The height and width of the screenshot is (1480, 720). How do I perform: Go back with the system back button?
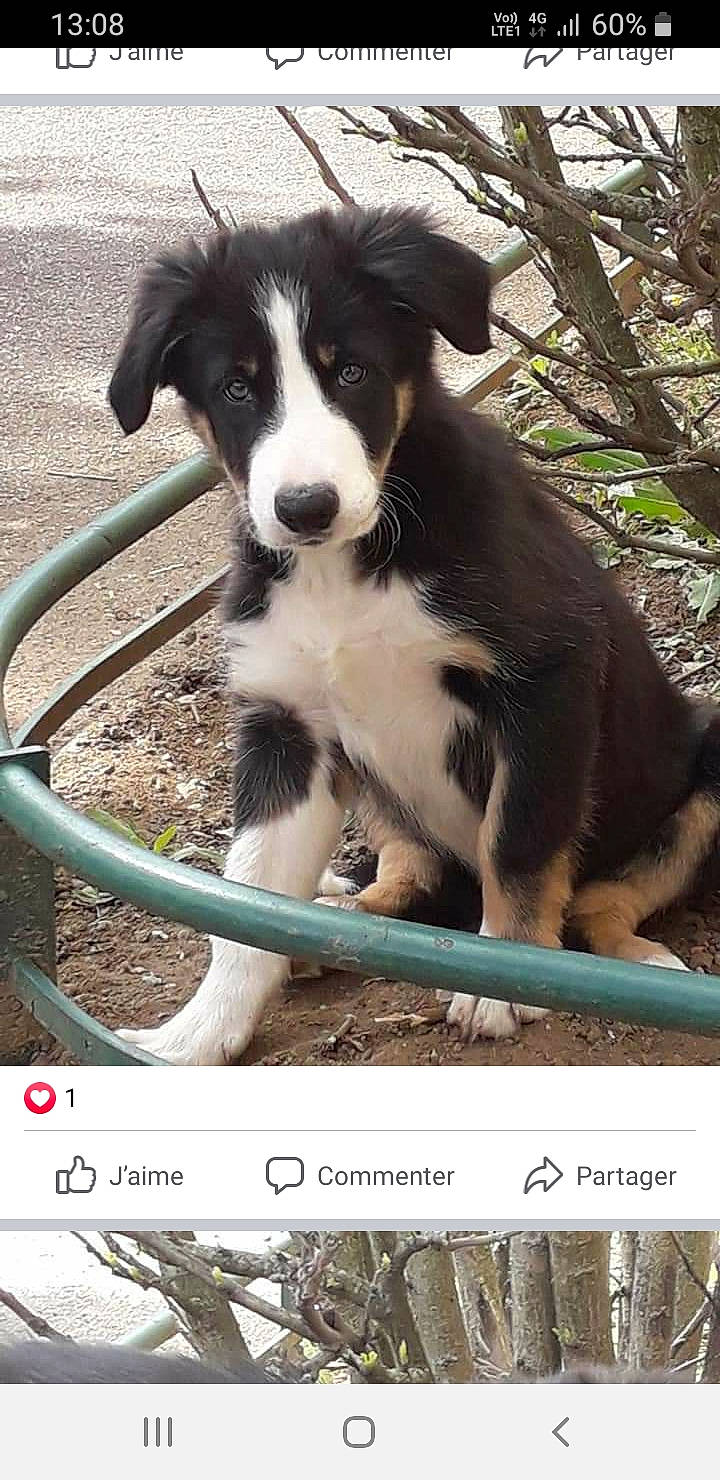561,1432
